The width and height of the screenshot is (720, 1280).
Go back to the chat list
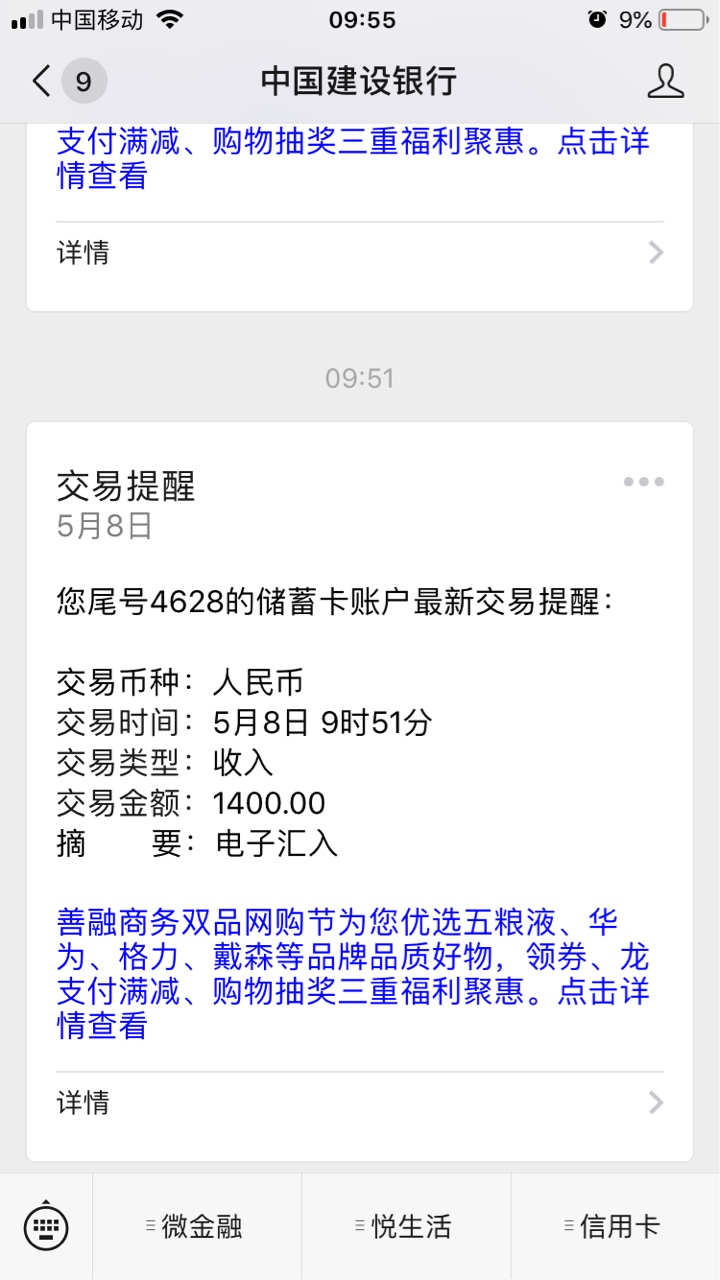tap(68, 81)
